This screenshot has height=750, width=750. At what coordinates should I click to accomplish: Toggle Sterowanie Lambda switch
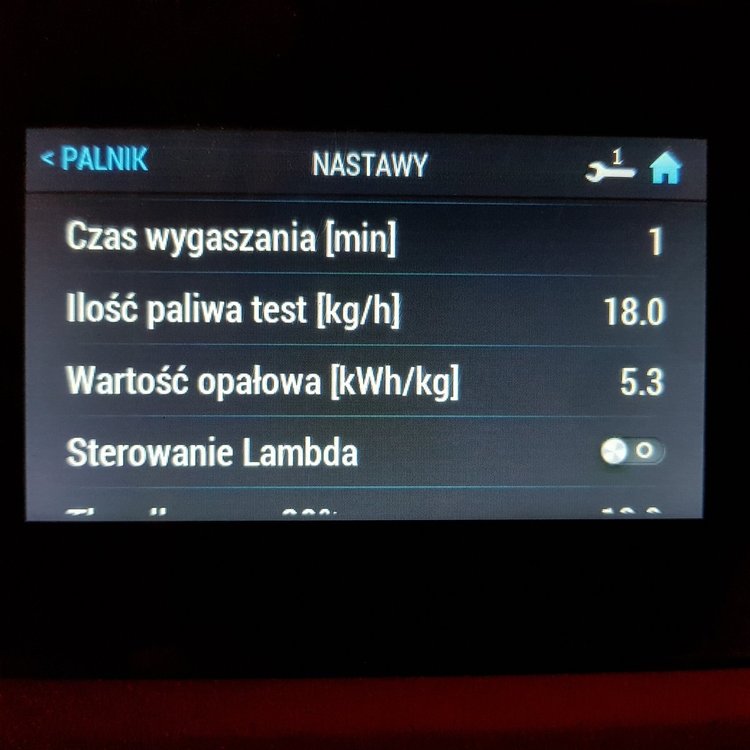click(633, 452)
